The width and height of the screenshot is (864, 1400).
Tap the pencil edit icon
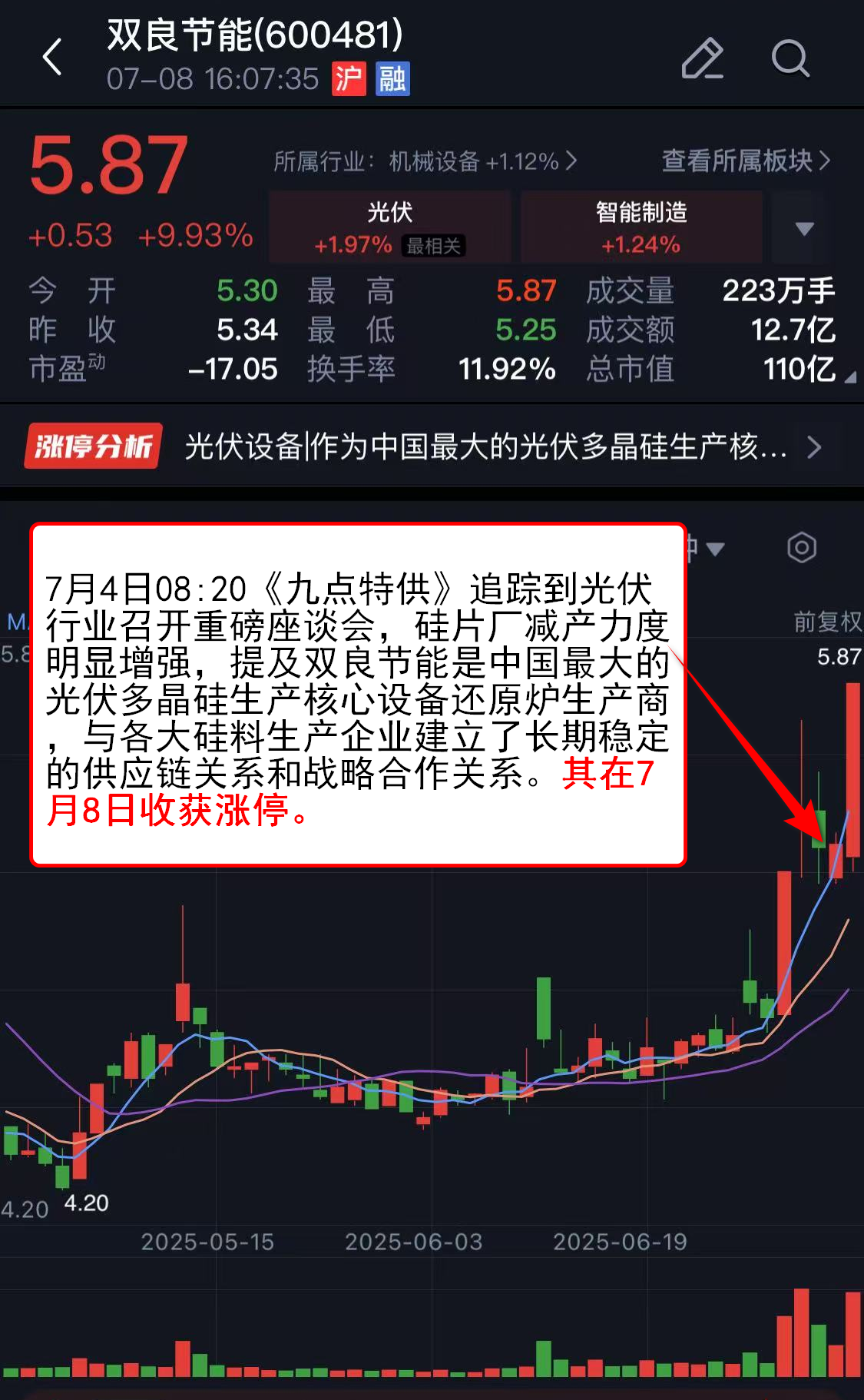[702, 58]
